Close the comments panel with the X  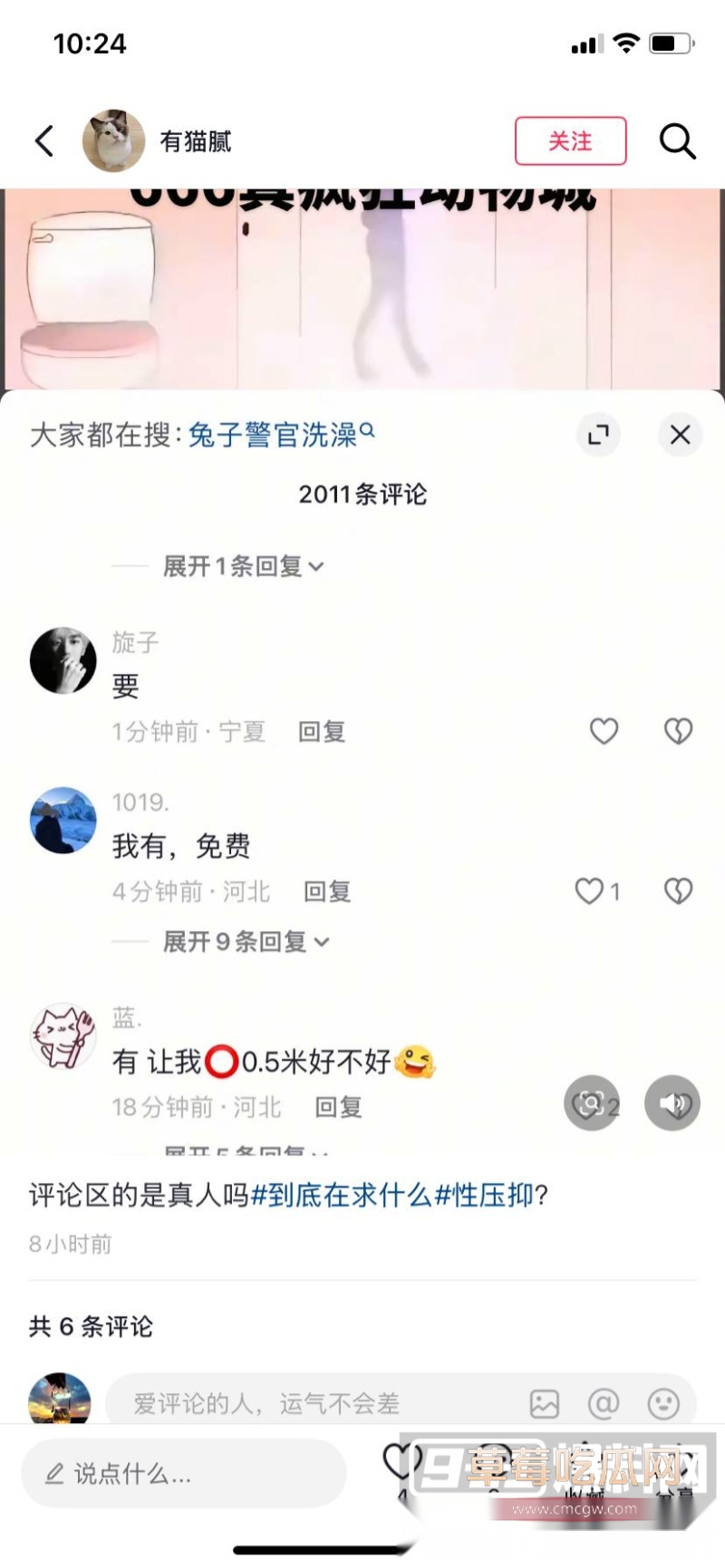tap(680, 436)
